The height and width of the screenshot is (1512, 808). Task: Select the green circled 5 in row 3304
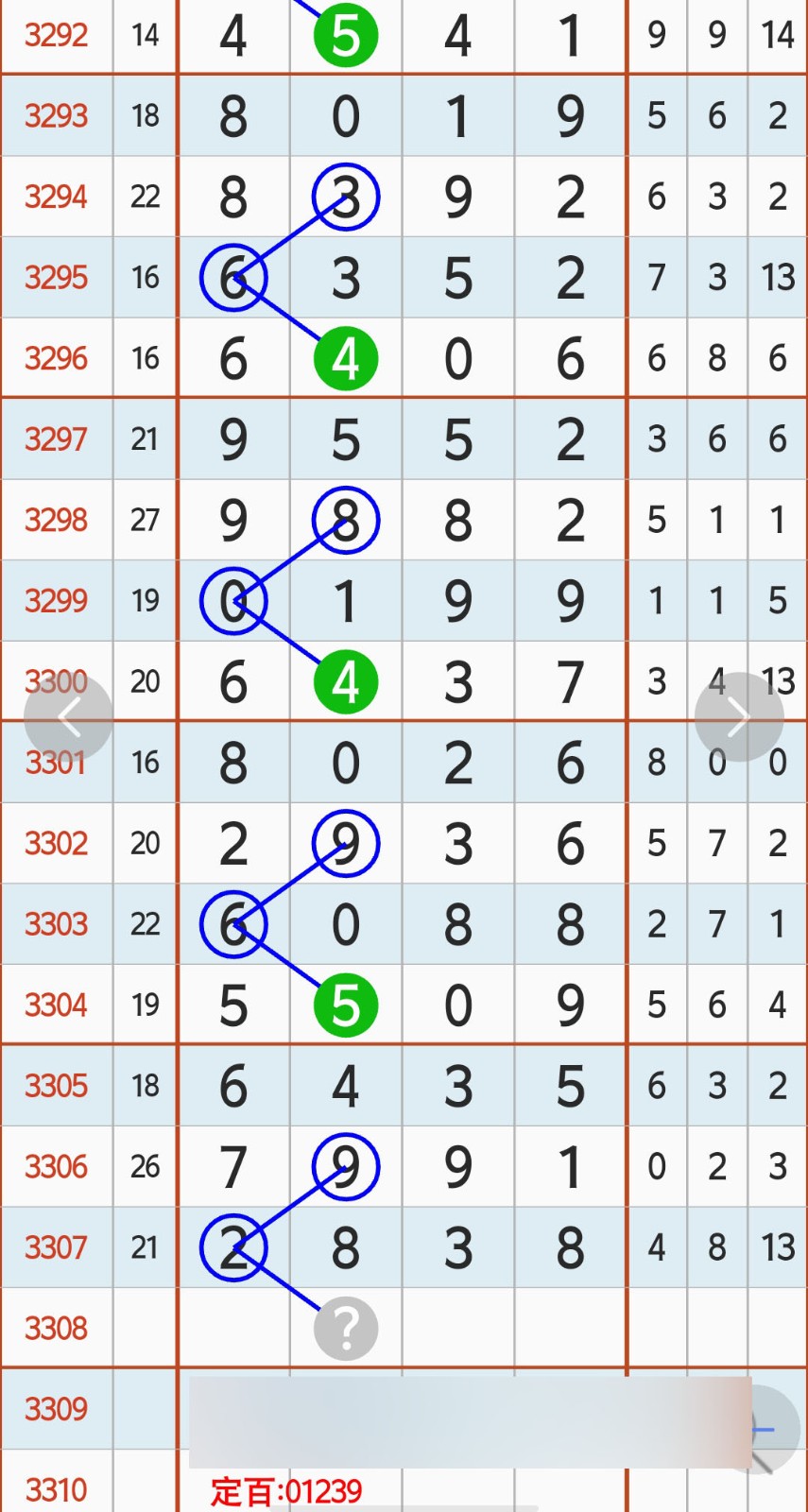click(346, 1005)
